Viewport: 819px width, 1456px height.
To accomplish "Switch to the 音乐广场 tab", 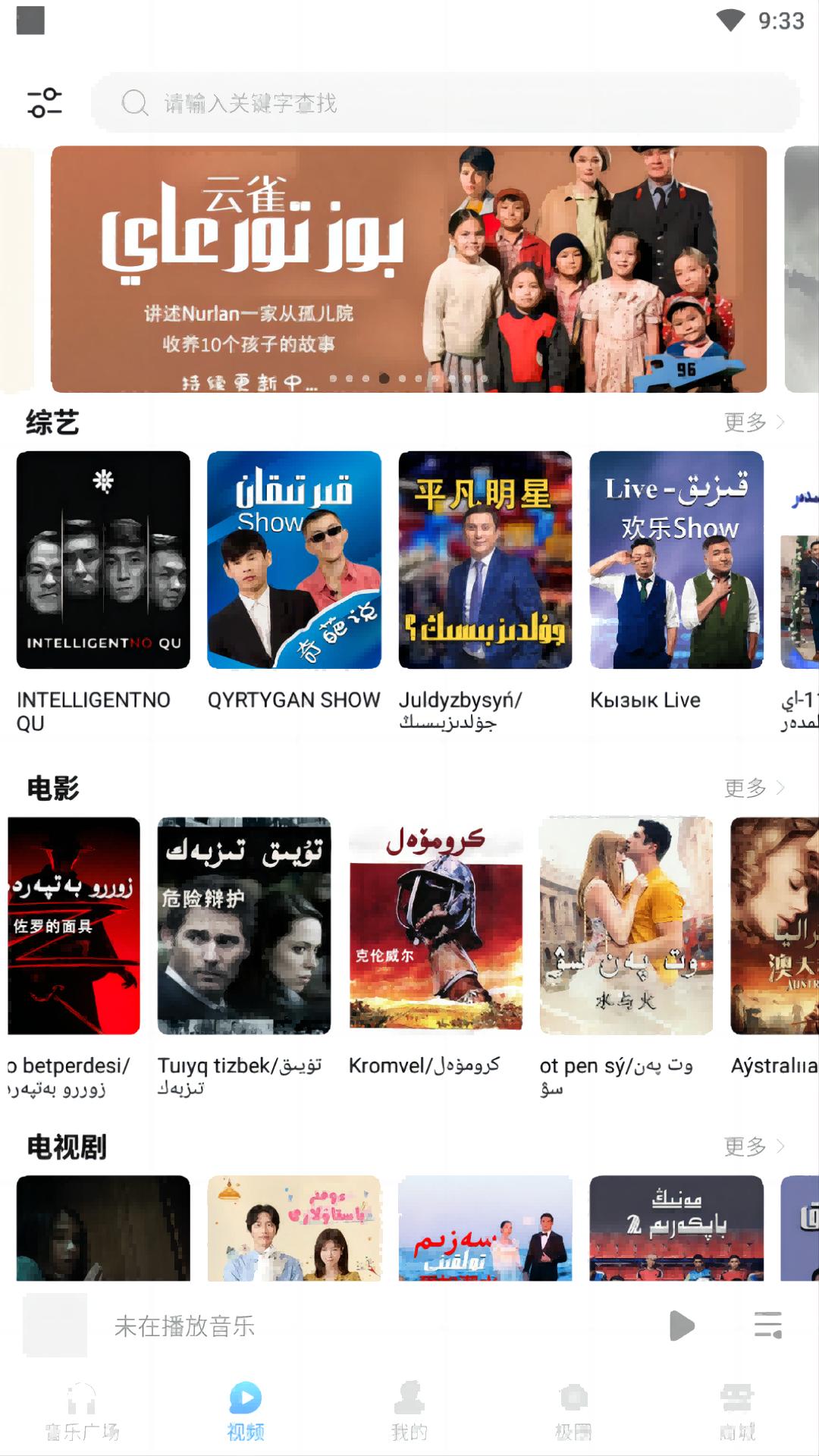I will coord(82,1411).
